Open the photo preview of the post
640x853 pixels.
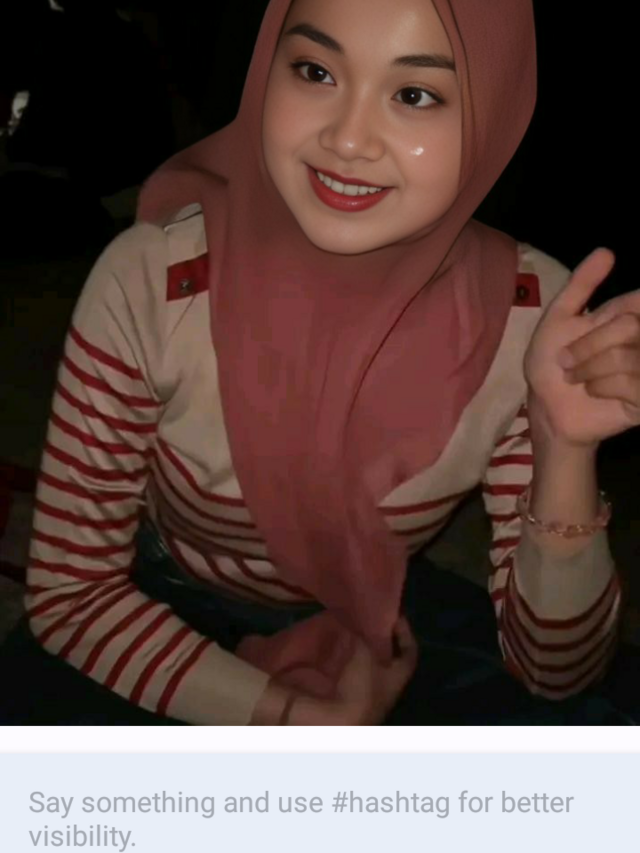(320, 360)
